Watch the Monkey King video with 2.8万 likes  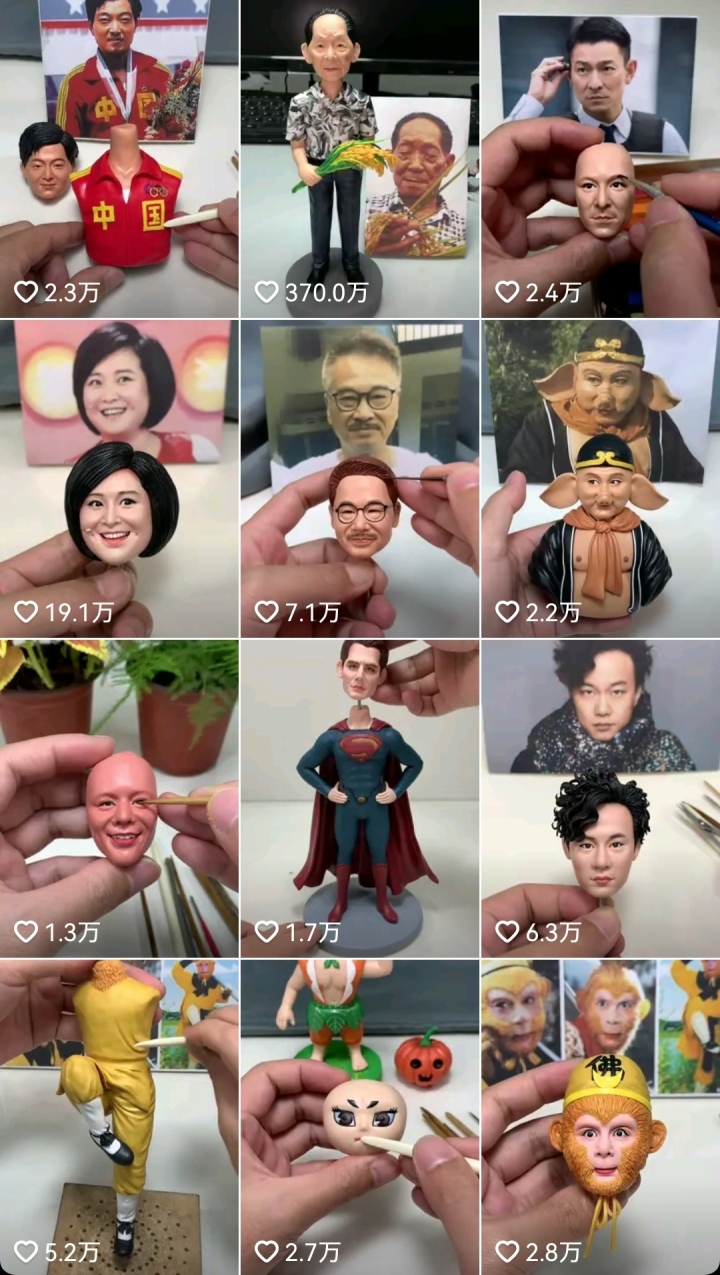600,1115
